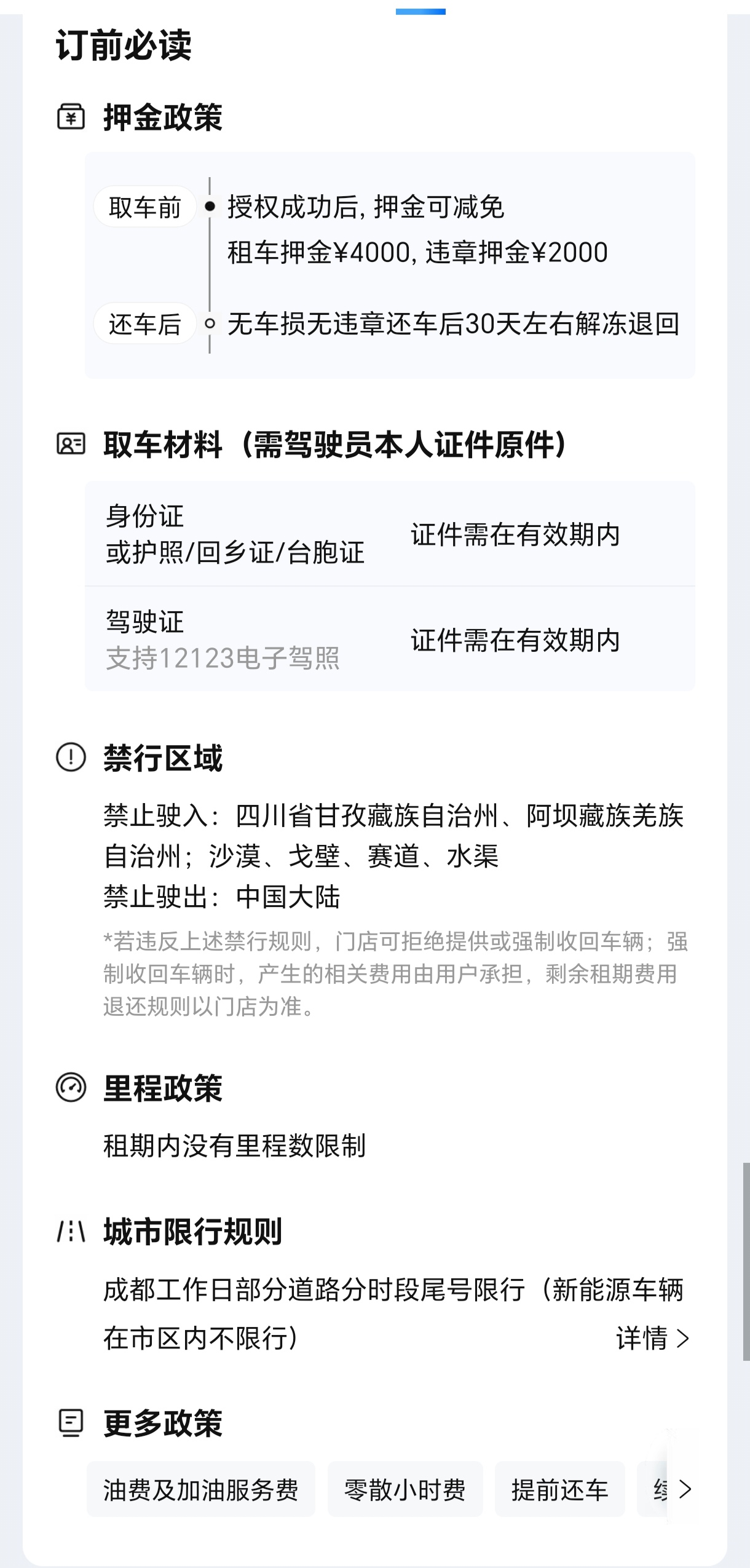750x1568 pixels.
Task: Open the 油费及加油服务费 policy chip
Action: [x=200, y=1489]
